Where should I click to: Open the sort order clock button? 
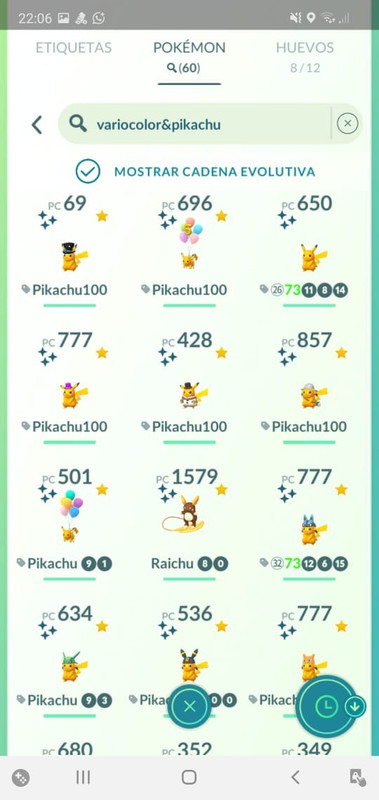(326, 706)
